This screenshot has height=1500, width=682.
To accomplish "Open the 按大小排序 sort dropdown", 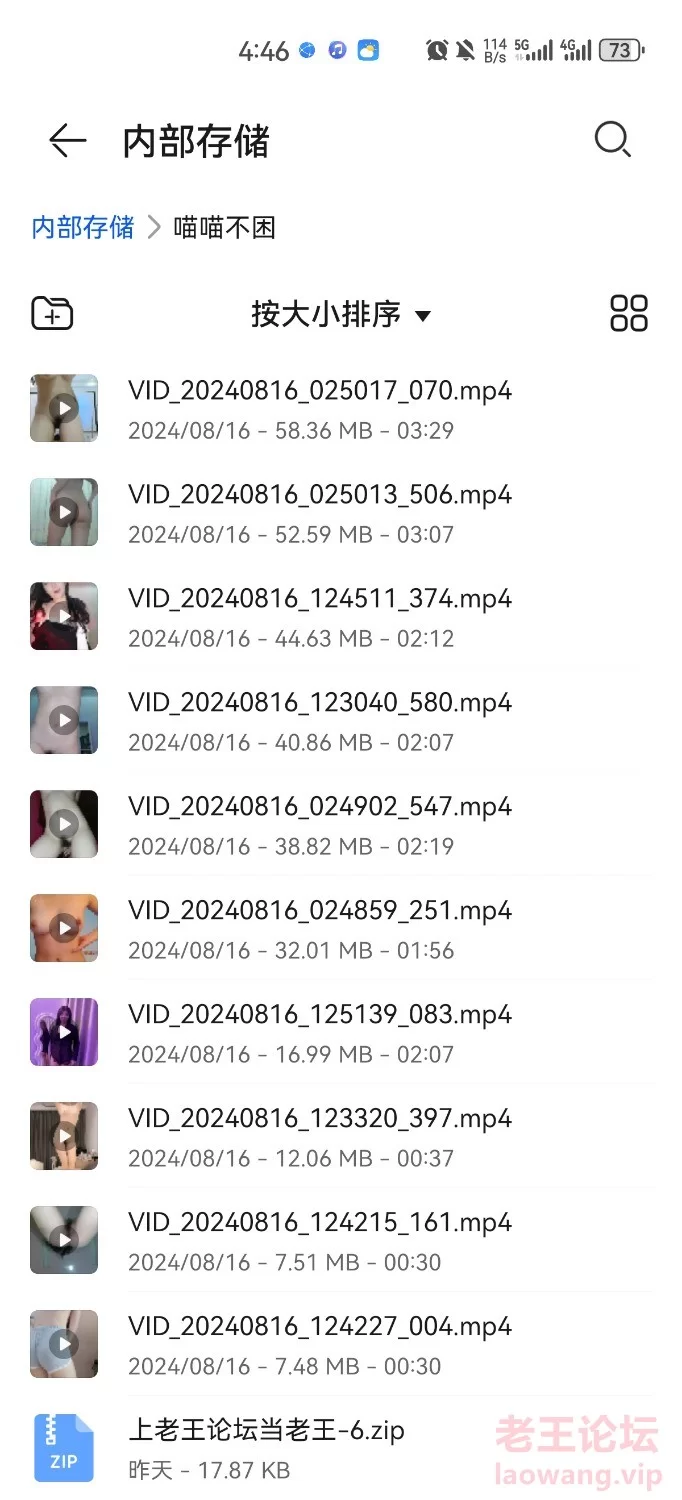I will coord(340,314).
